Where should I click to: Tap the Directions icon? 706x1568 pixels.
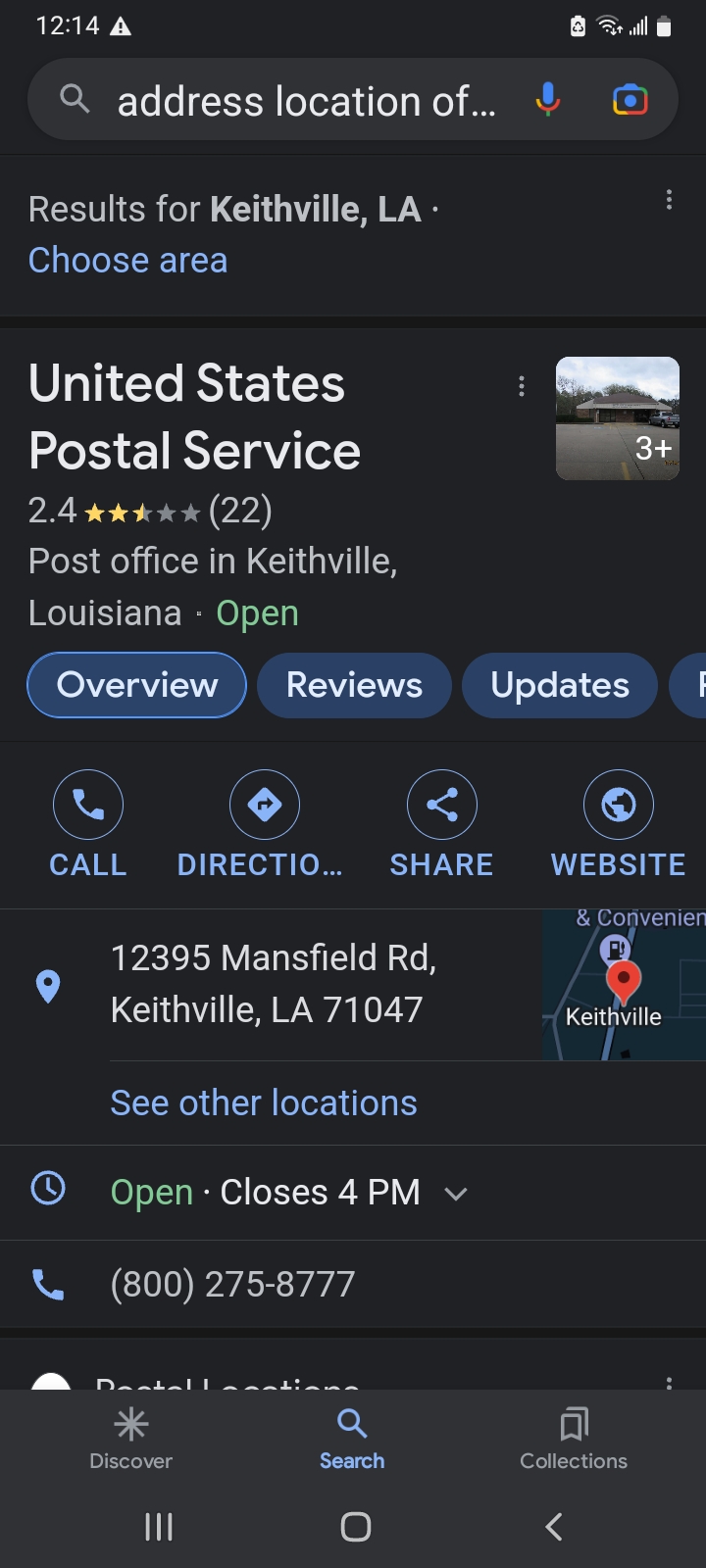(264, 804)
